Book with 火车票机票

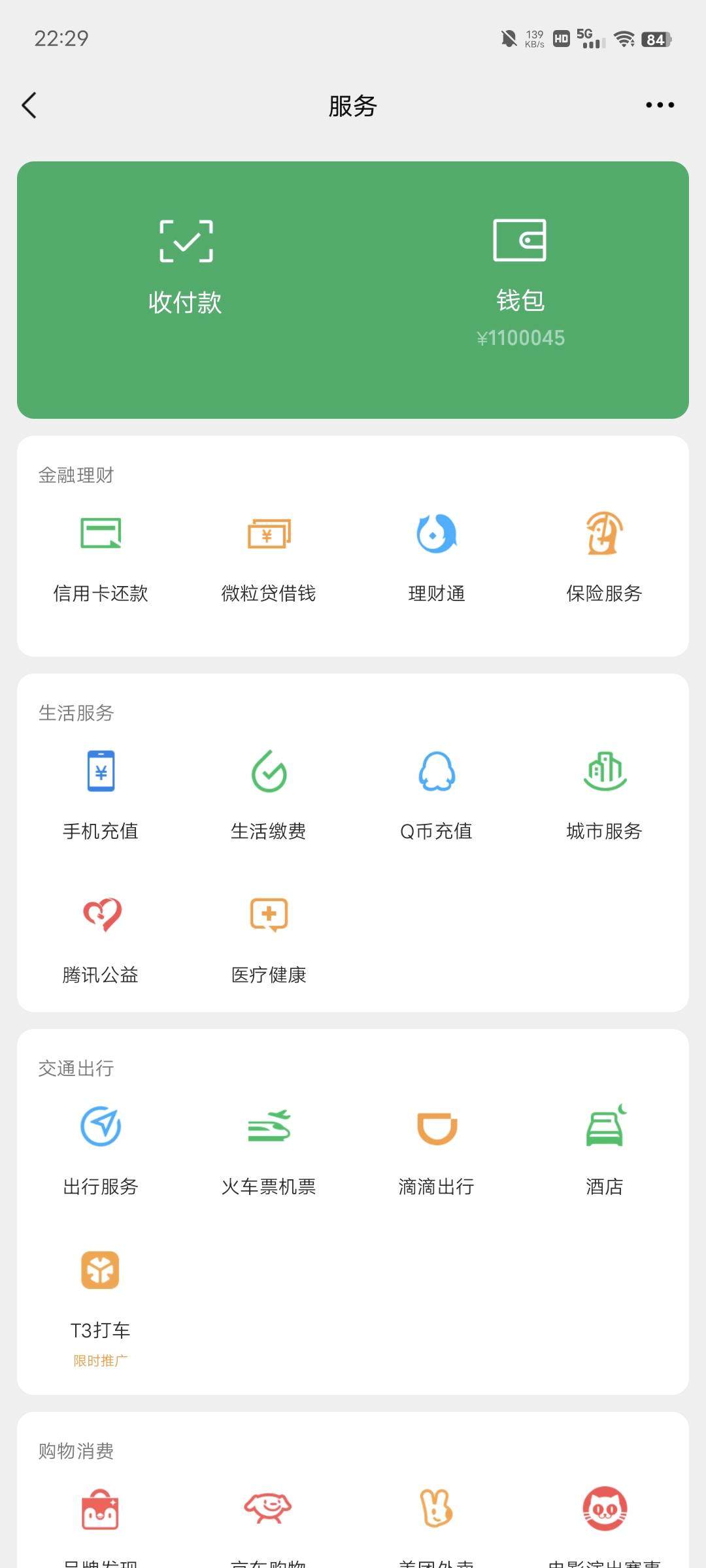pos(269,1149)
